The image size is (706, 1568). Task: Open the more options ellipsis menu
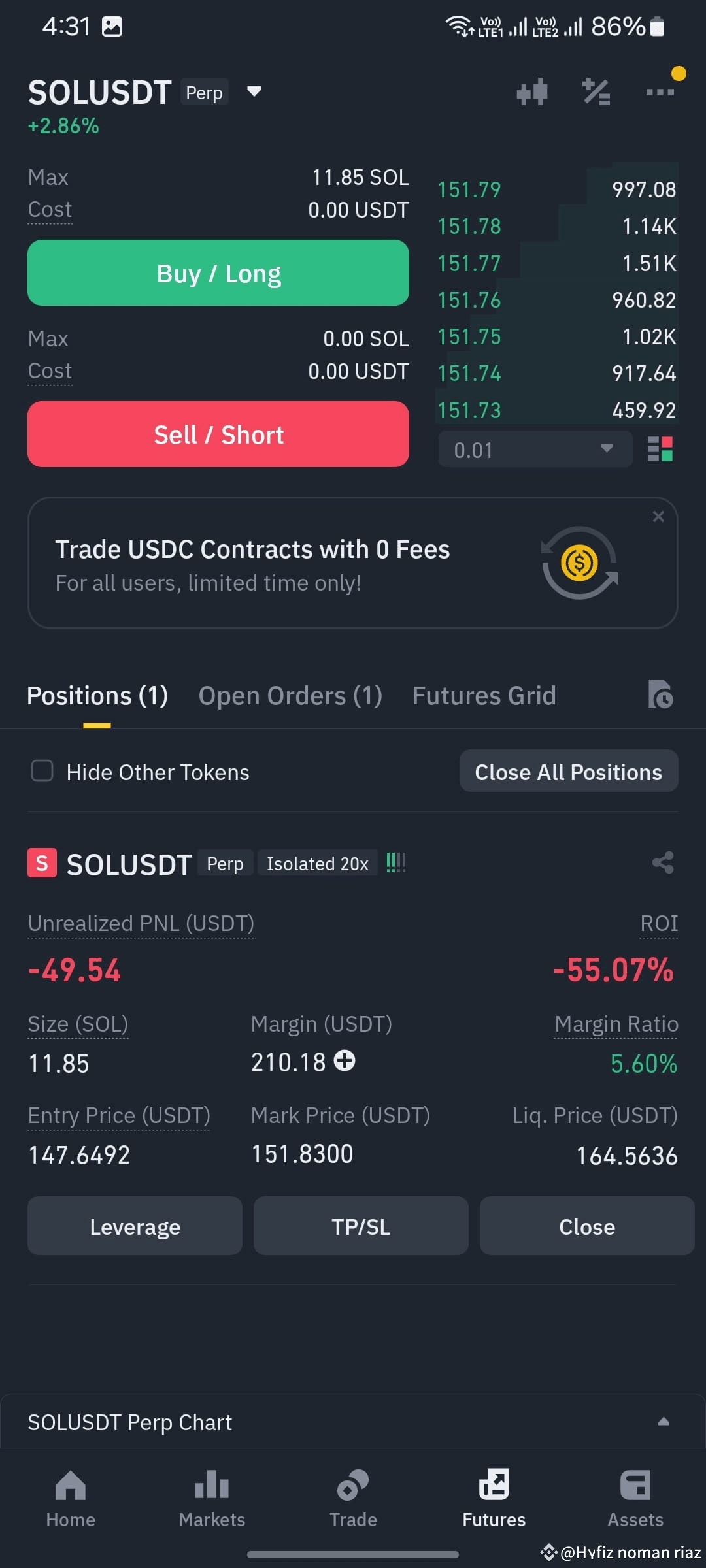click(660, 91)
